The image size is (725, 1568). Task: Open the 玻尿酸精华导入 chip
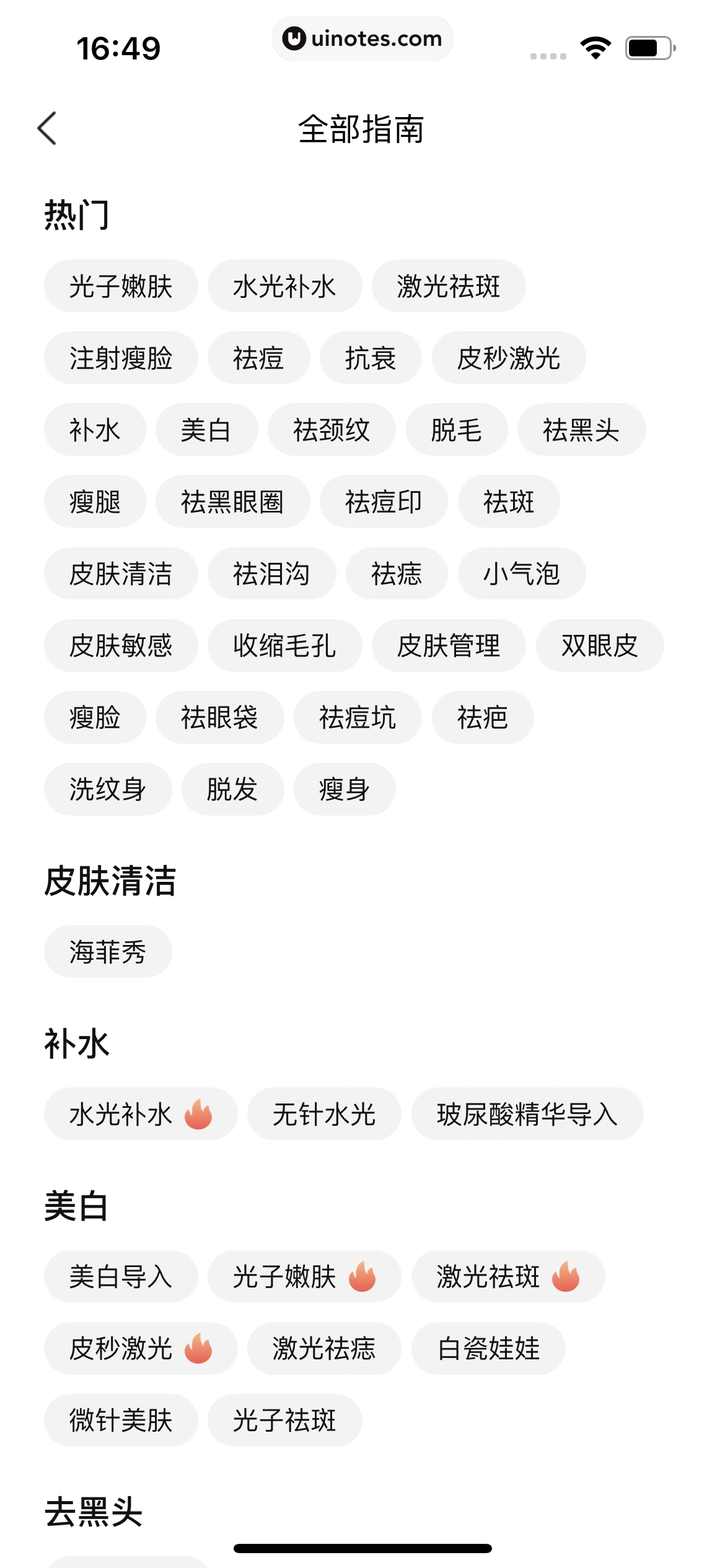(x=527, y=1114)
